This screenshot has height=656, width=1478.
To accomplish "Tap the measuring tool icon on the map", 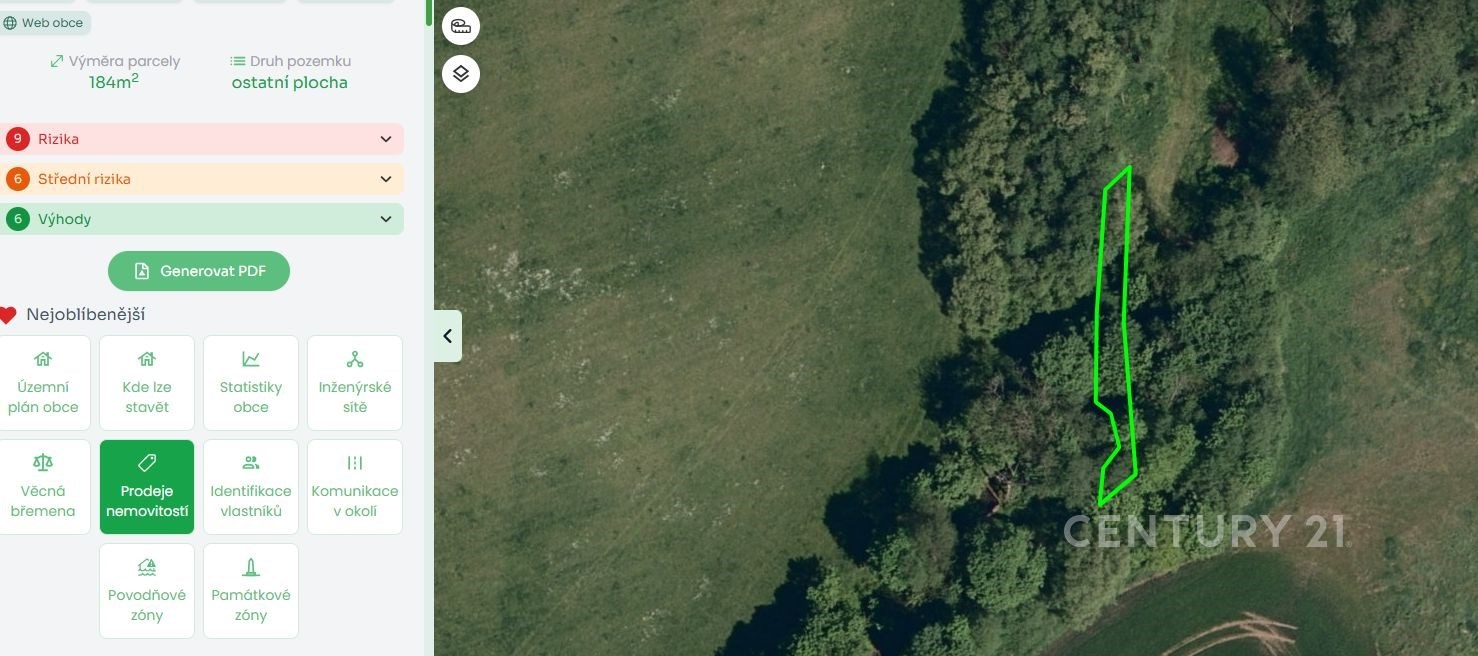I will (461, 26).
